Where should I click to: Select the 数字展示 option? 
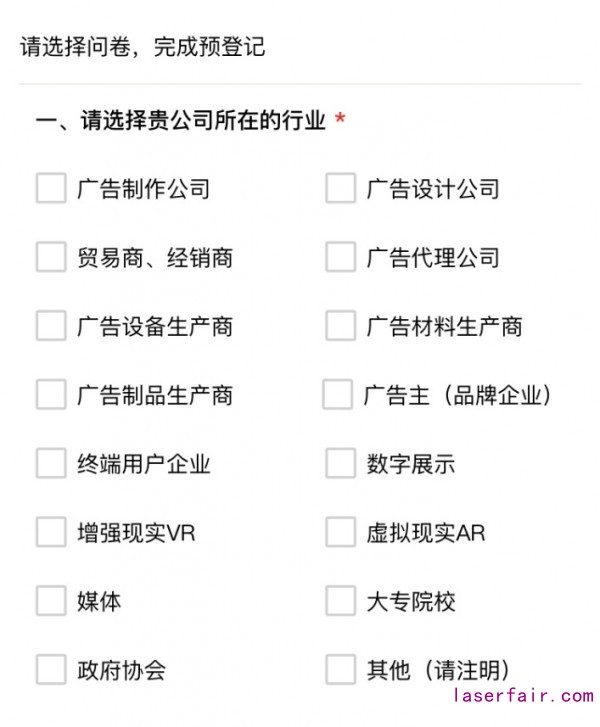click(x=340, y=463)
